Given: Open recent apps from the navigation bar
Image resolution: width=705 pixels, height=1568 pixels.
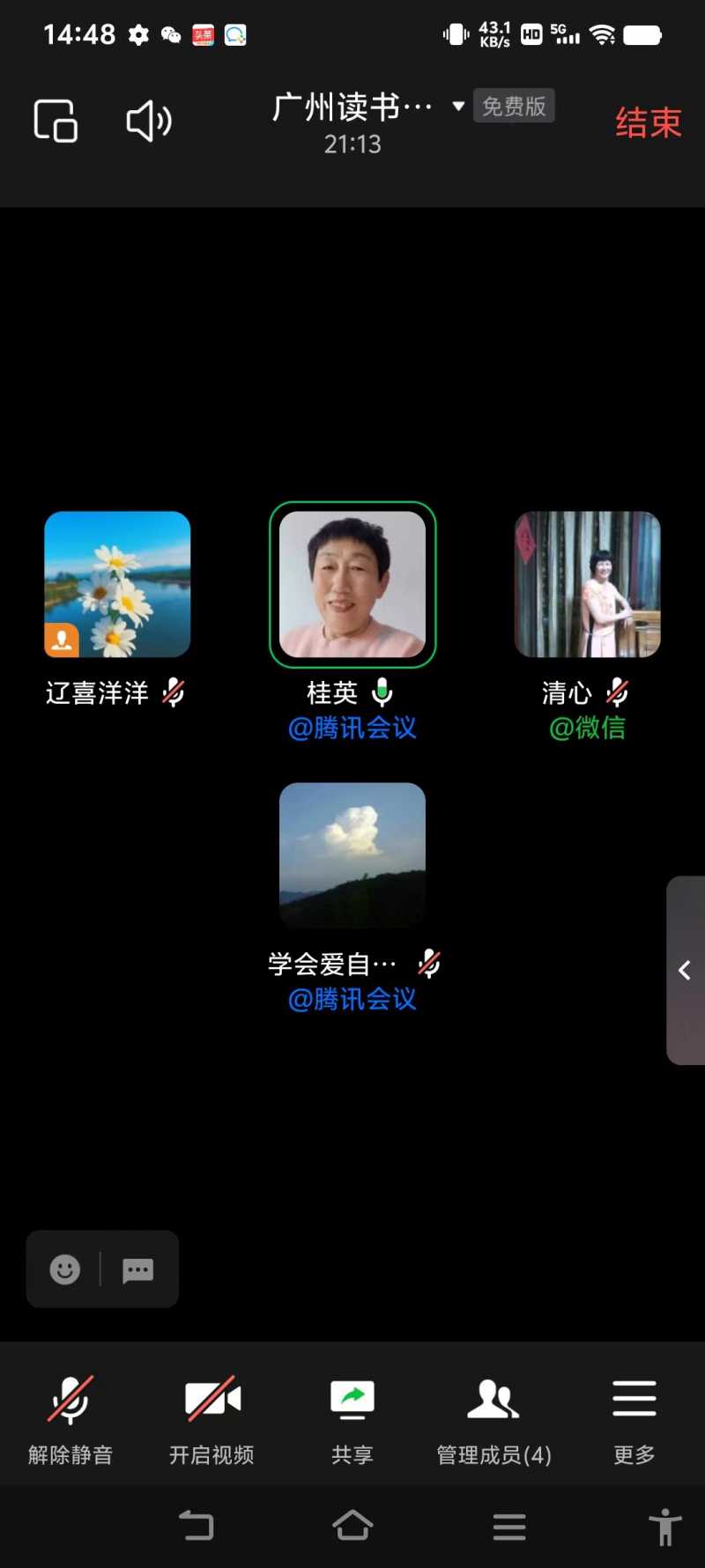Looking at the screenshot, I should pos(508,1527).
